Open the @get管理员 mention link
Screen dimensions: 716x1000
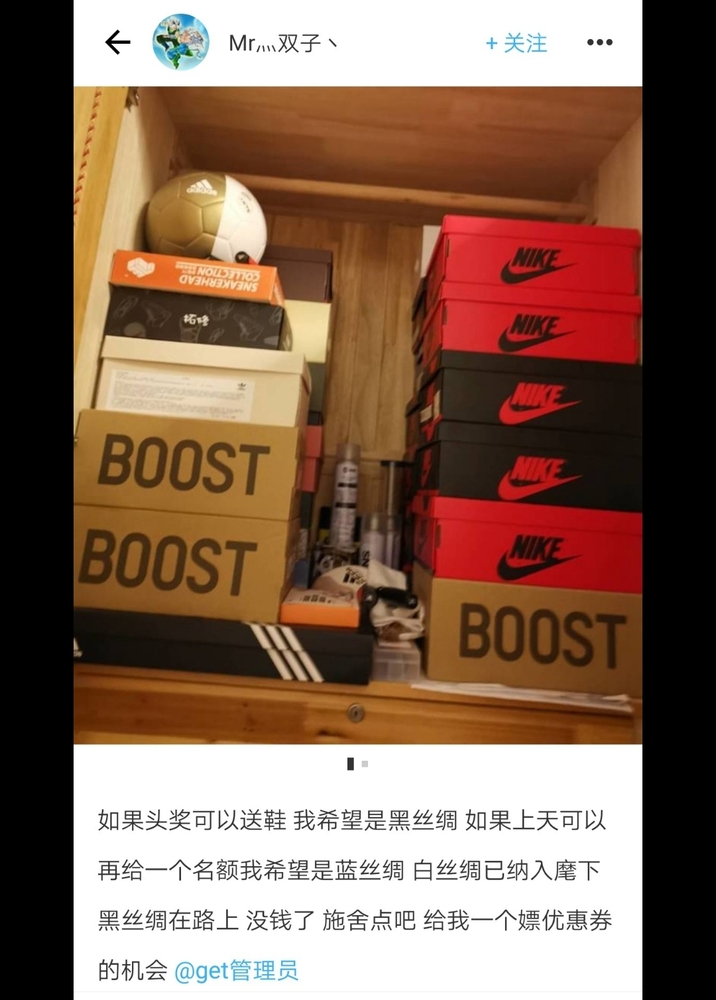point(236,970)
